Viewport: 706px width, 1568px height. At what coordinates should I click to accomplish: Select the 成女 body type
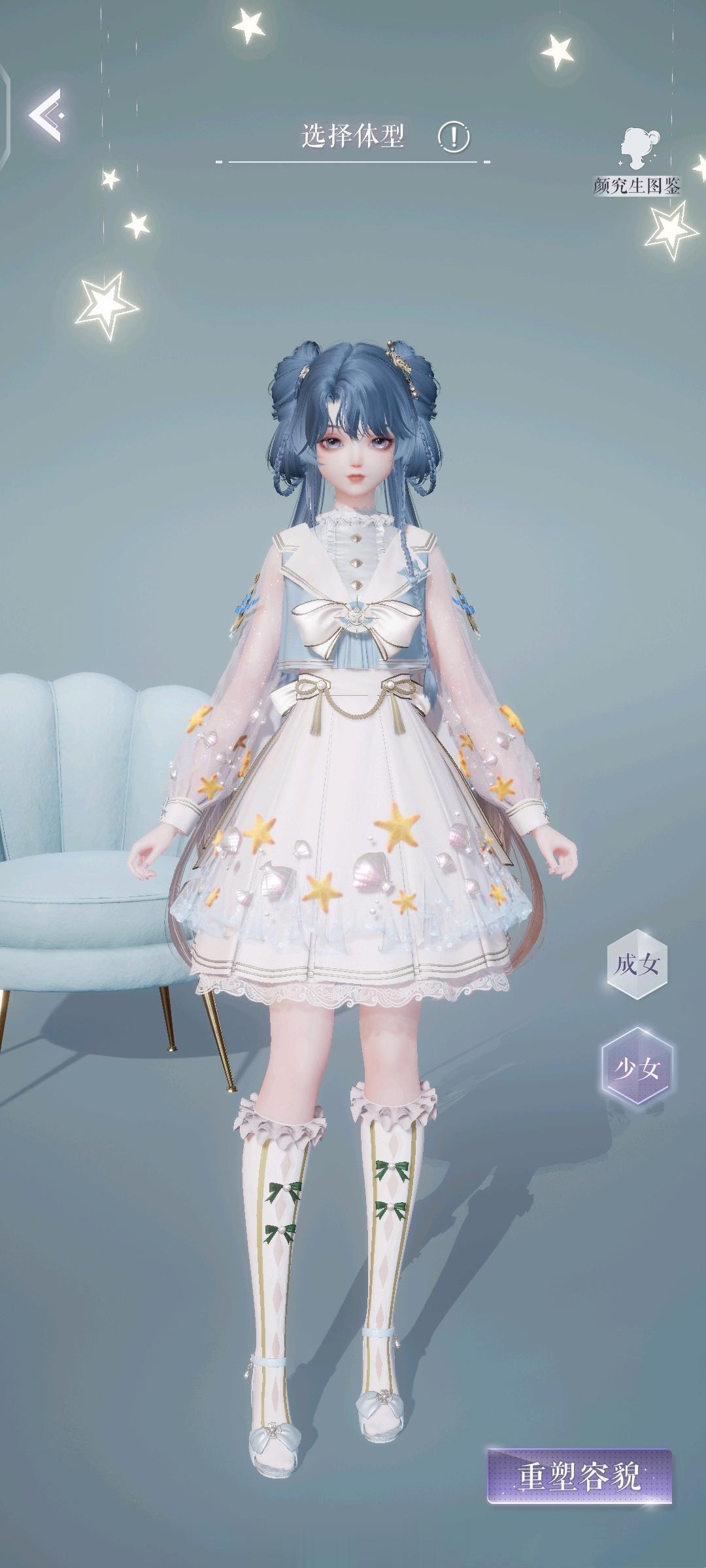pos(637,964)
